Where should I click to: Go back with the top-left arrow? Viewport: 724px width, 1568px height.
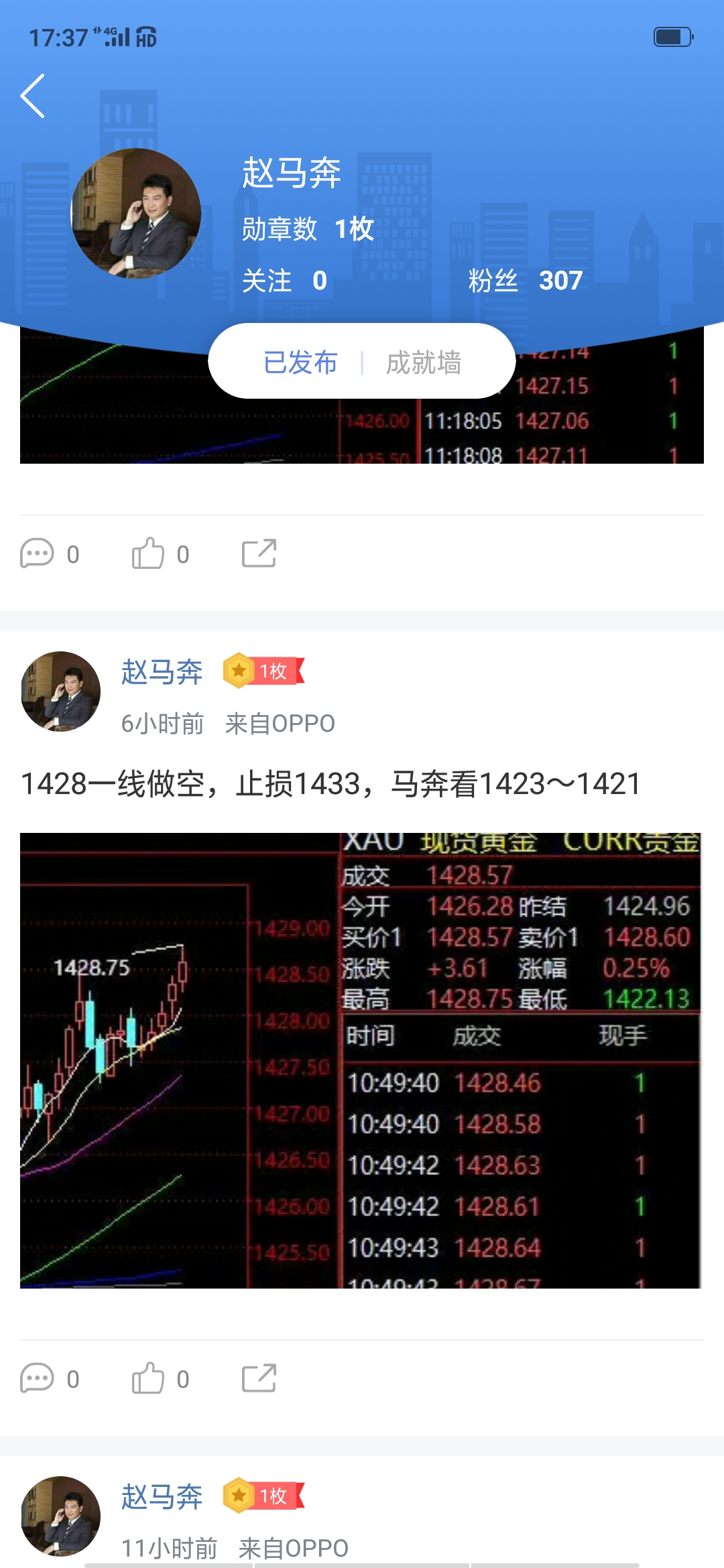(33, 96)
